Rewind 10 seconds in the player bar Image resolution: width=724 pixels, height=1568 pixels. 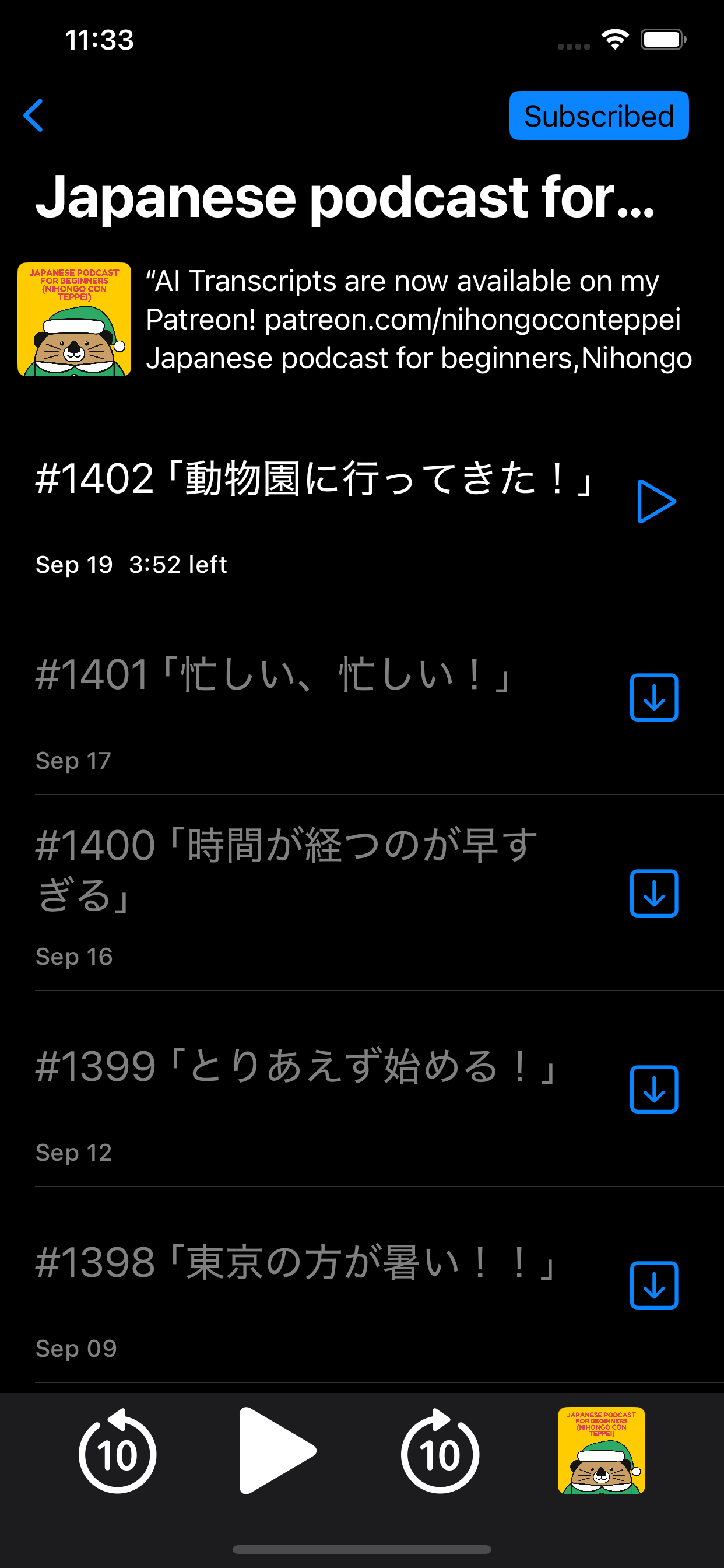[x=117, y=1452]
